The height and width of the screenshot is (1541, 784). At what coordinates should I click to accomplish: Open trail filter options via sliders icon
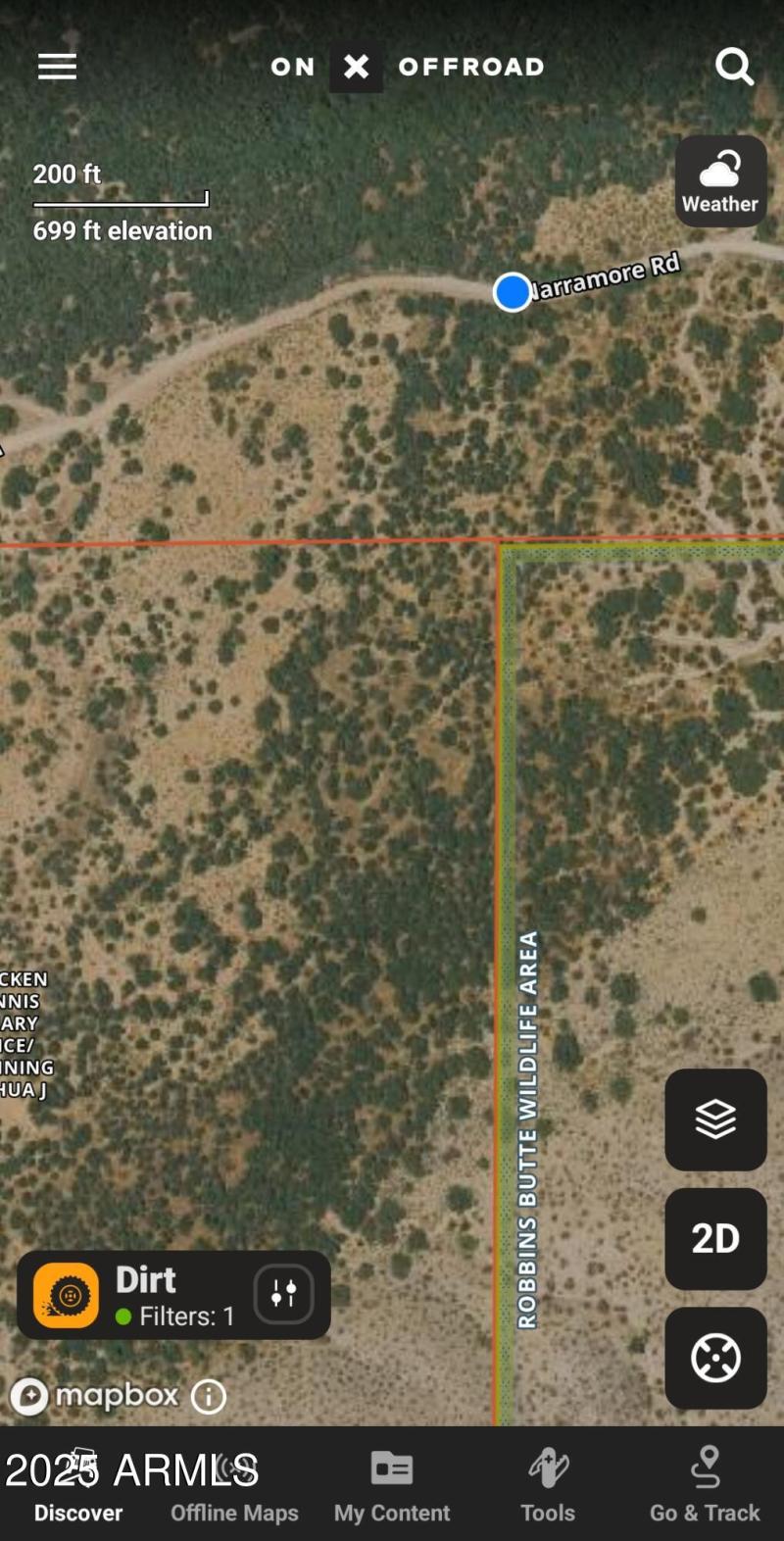(284, 1294)
